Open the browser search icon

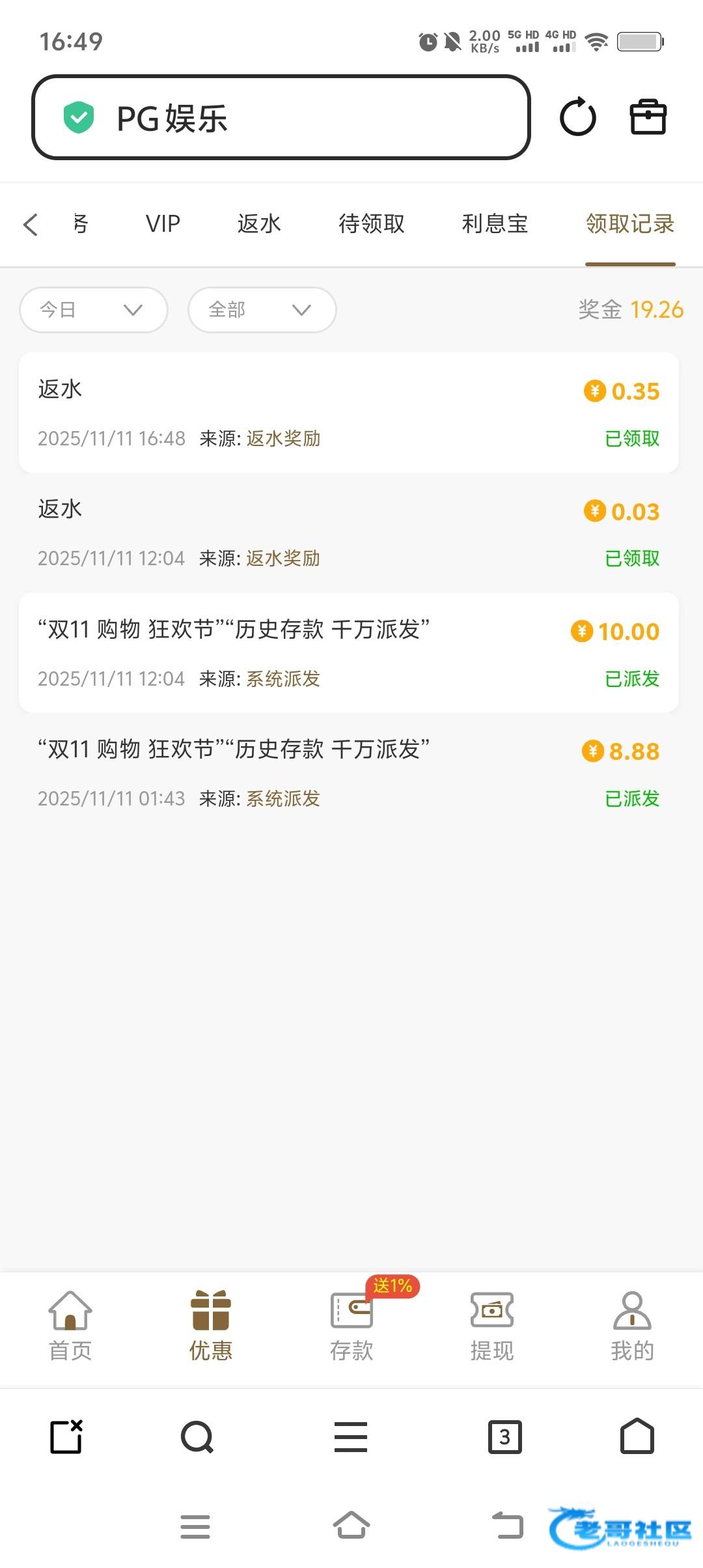(x=197, y=1436)
